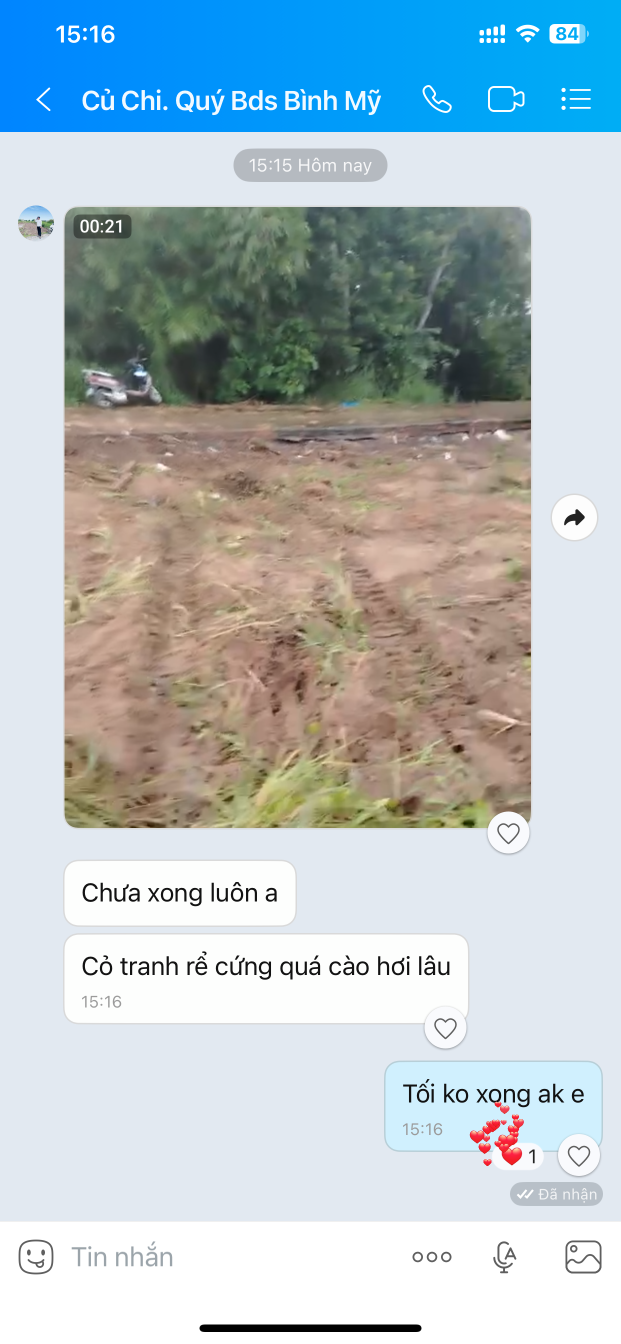The height and width of the screenshot is (1344, 621).
Task: Go back from the chat
Action: [x=43, y=99]
